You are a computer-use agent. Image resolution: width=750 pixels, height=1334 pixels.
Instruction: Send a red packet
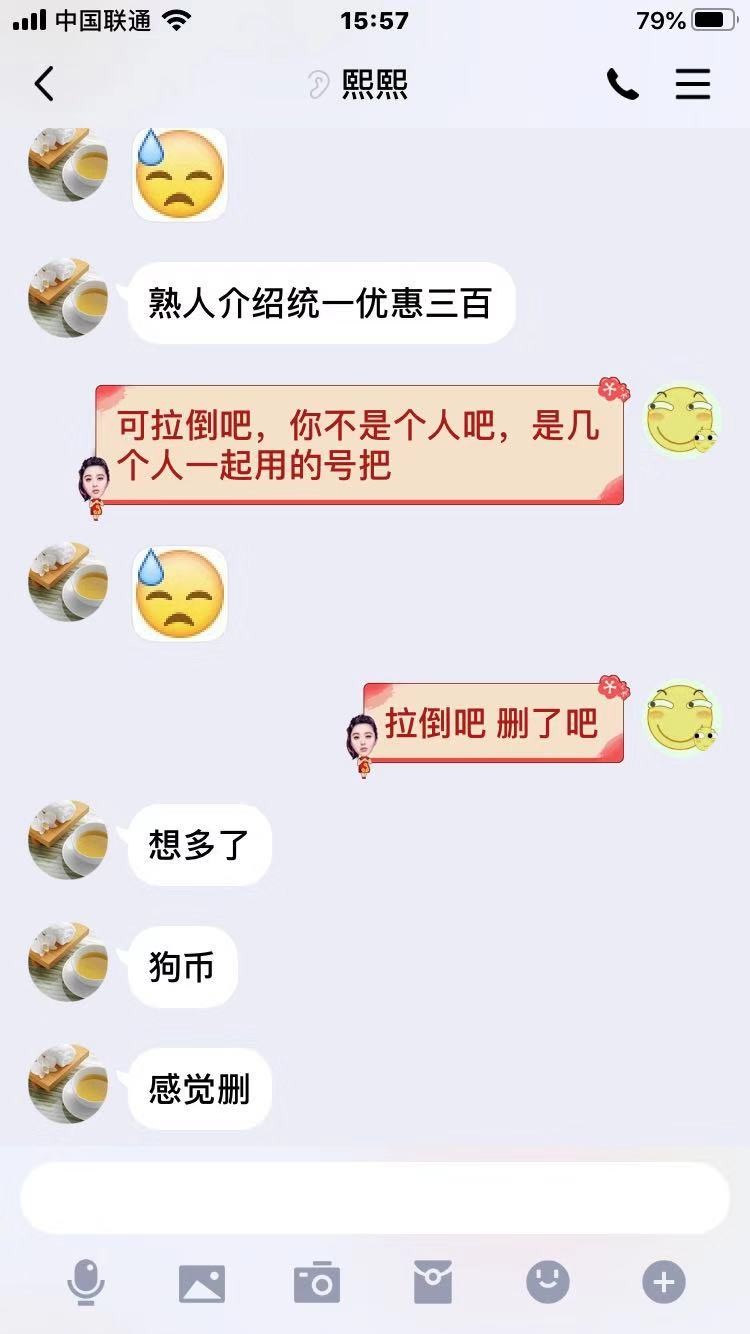pyautogui.click(x=433, y=1282)
